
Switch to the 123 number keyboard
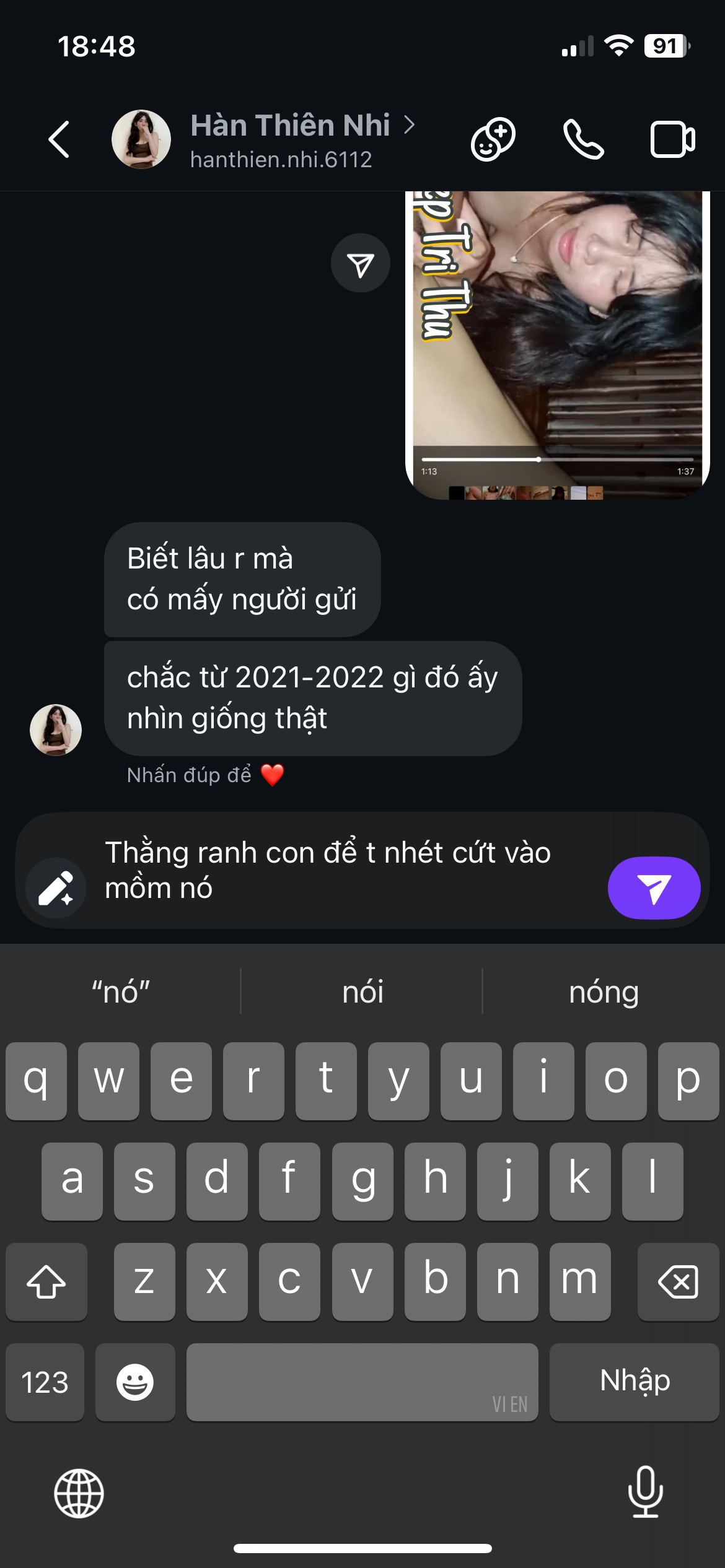pyautogui.click(x=45, y=1382)
